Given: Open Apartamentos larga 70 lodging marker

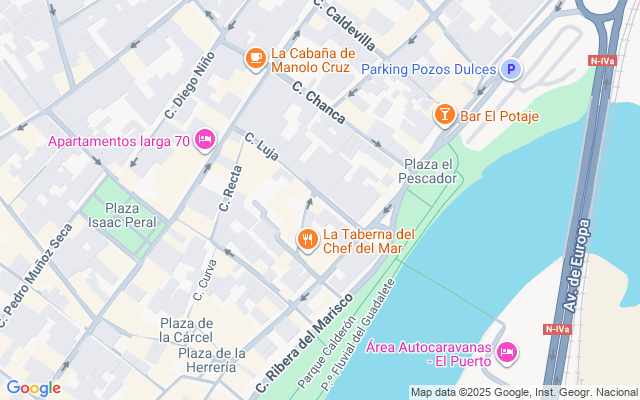Looking at the screenshot, I should (x=205, y=140).
